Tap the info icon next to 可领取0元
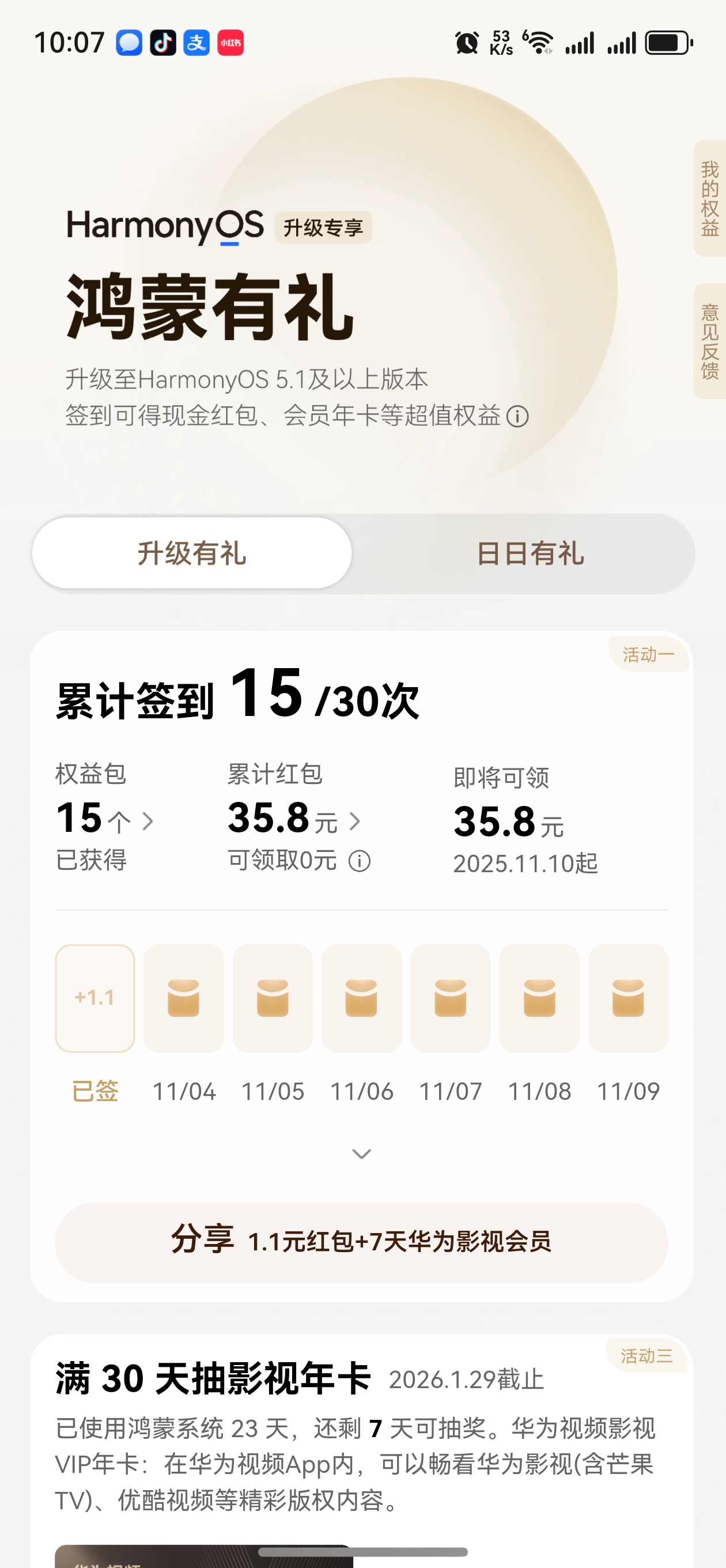Image resolution: width=726 pixels, height=1568 pixels. tap(360, 861)
